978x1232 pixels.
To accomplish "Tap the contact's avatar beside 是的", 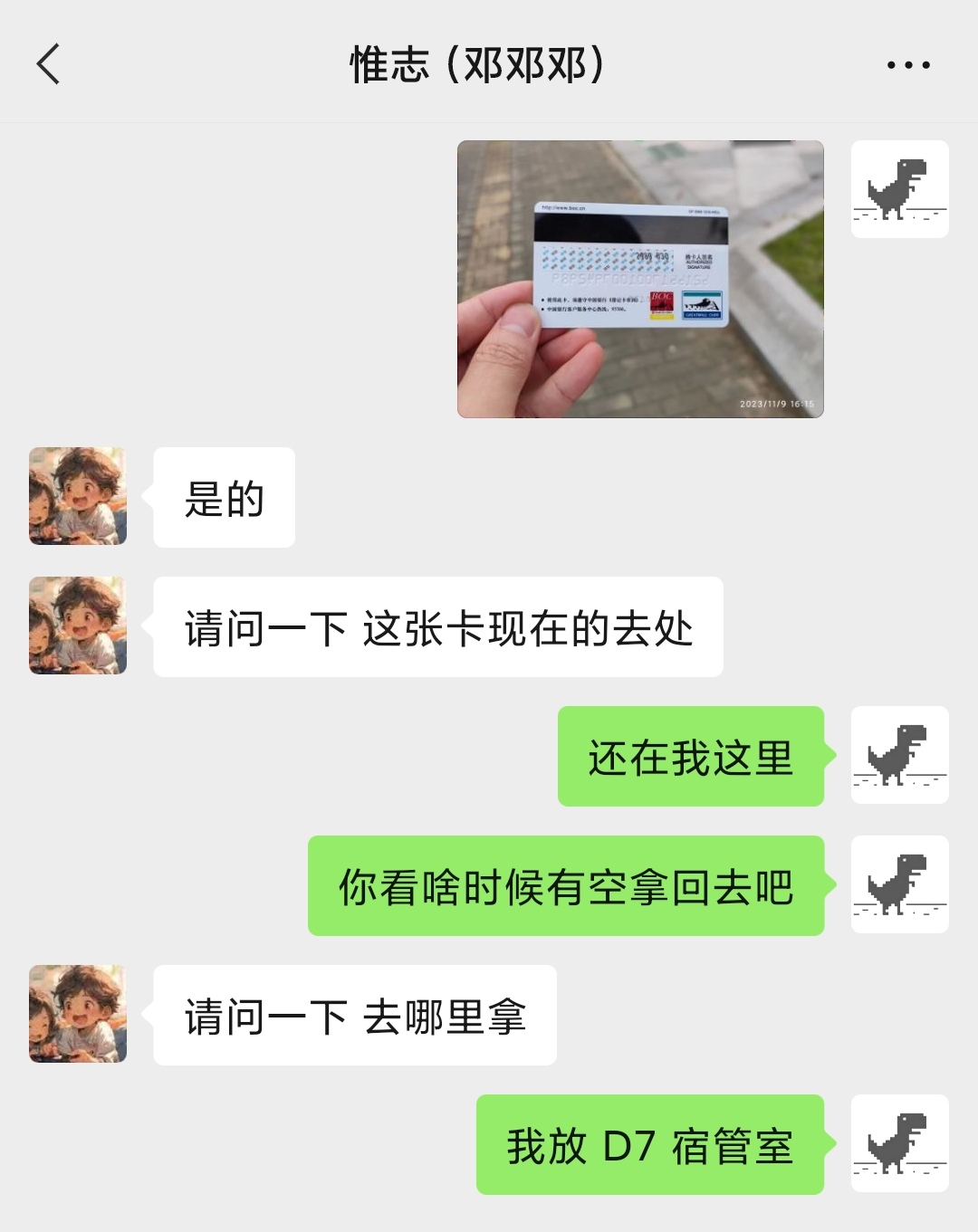I will click(x=78, y=496).
